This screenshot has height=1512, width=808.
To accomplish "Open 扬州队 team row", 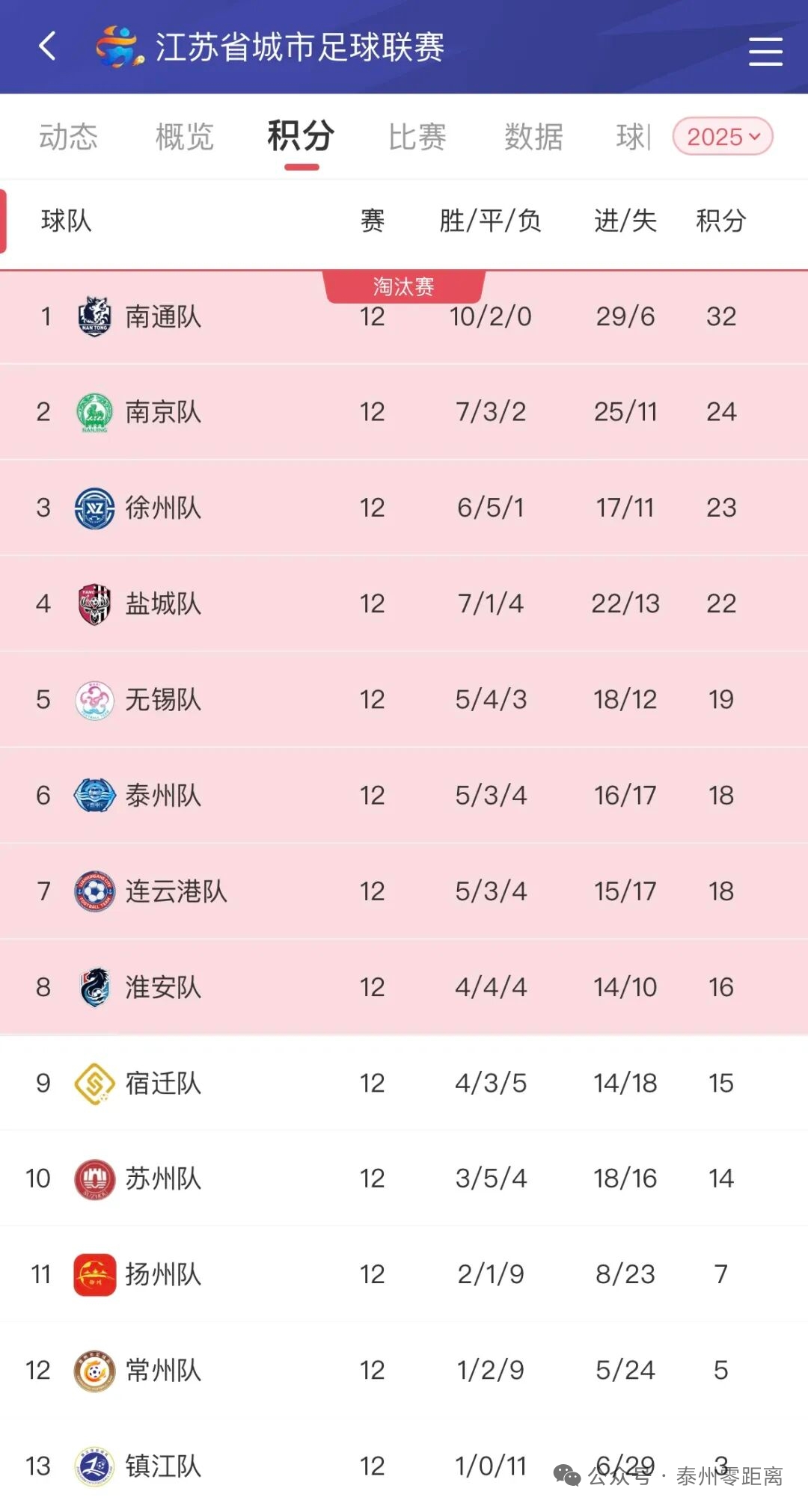I will 163,1274.
